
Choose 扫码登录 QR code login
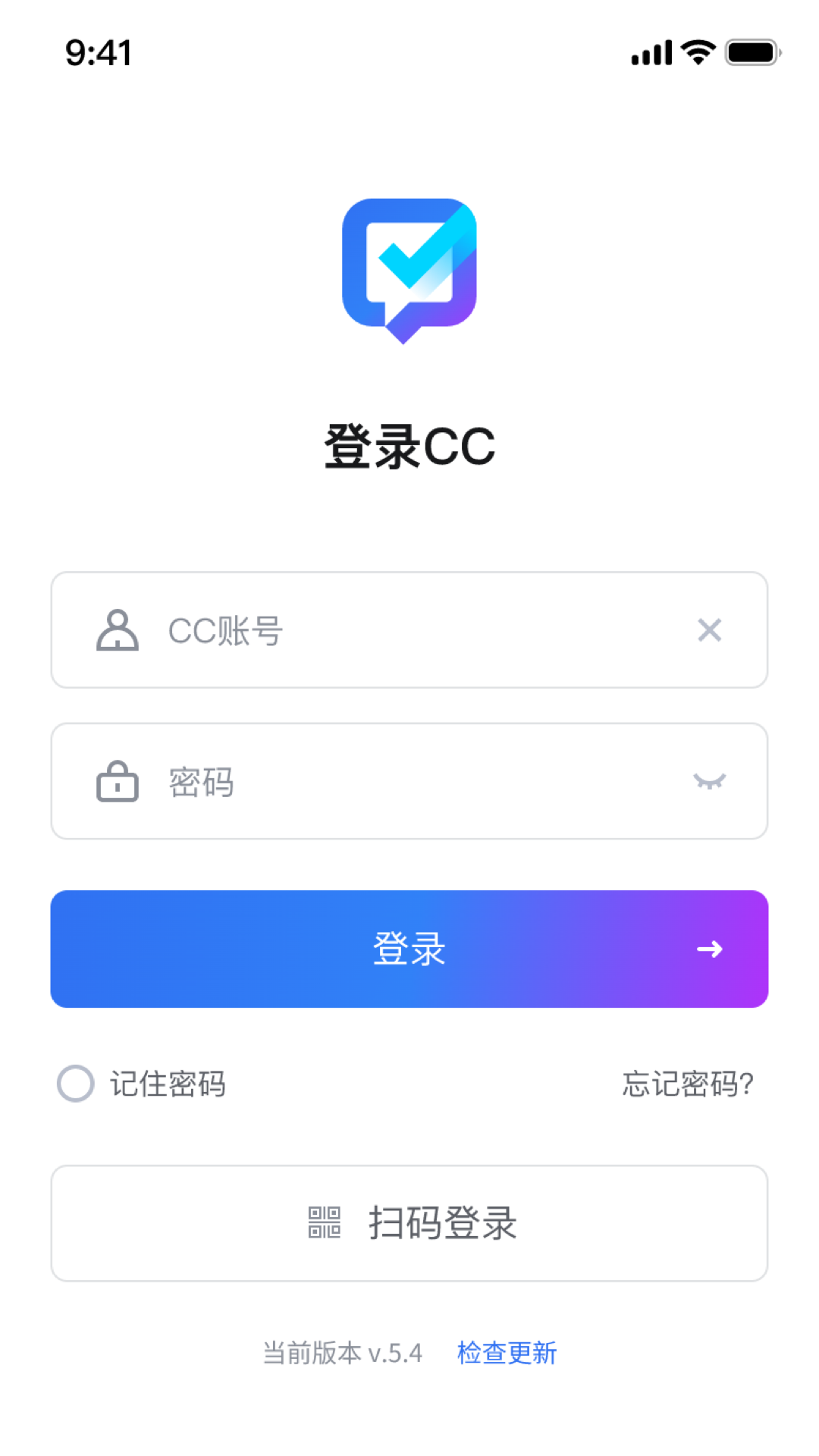pyautogui.click(x=409, y=1223)
